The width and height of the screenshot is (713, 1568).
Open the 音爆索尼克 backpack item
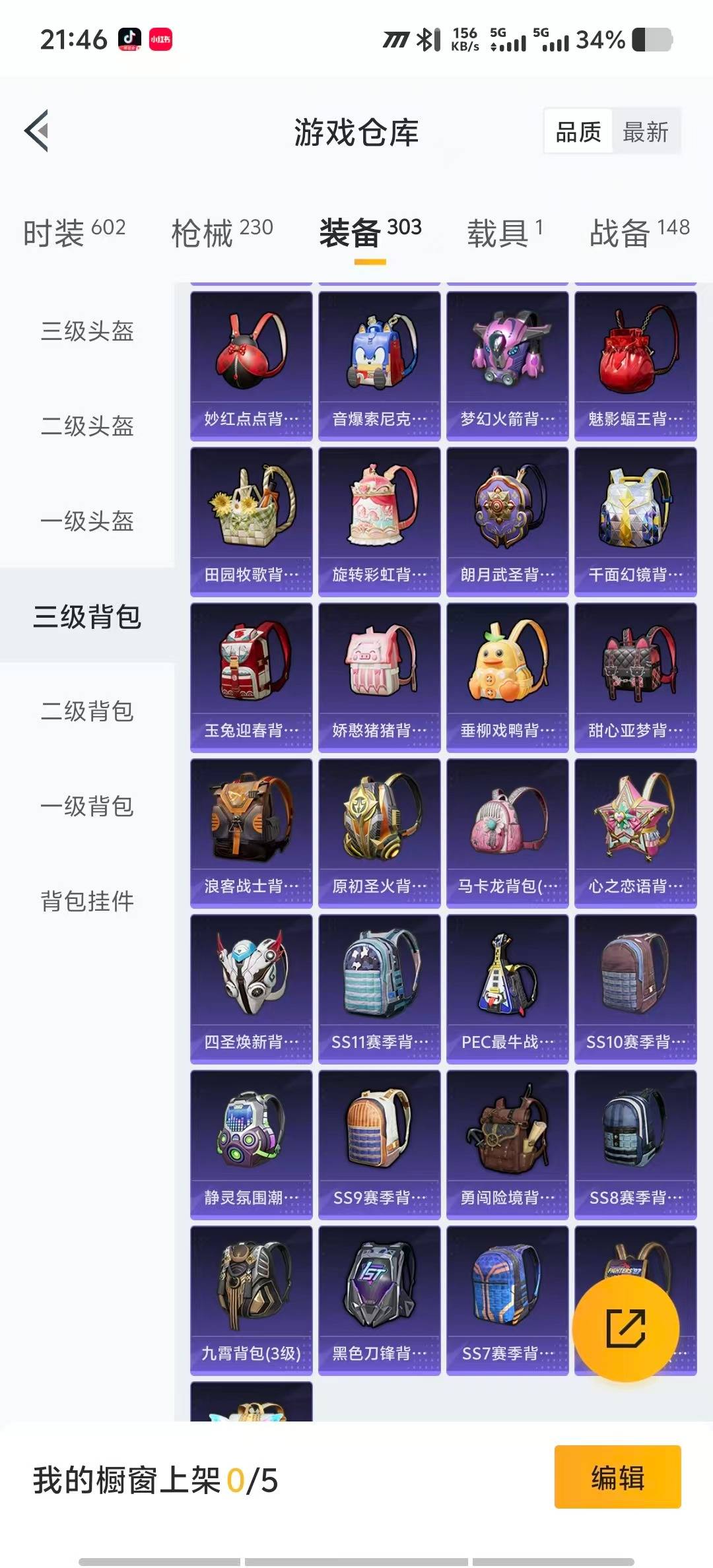click(379, 363)
